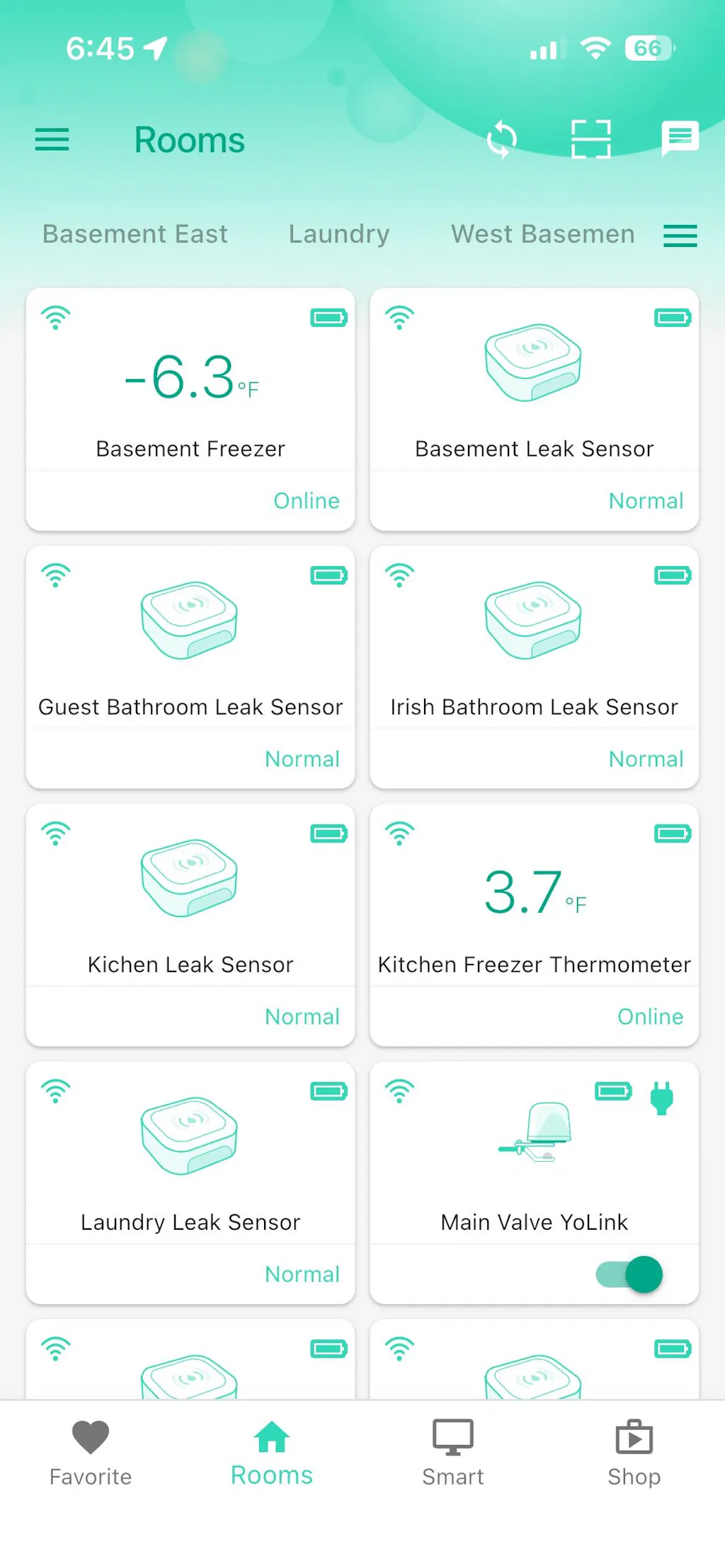Open the room list menu icon
The width and height of the screenshot is (725, 1568).
(680, 236)
